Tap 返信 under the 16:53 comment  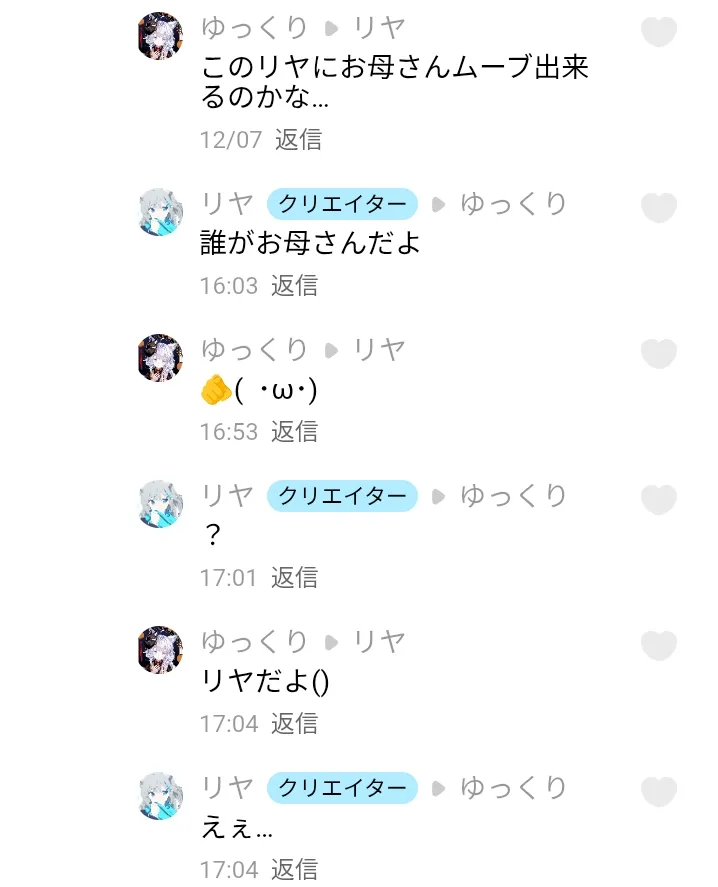pyautogui.click(x=294, y=431)
